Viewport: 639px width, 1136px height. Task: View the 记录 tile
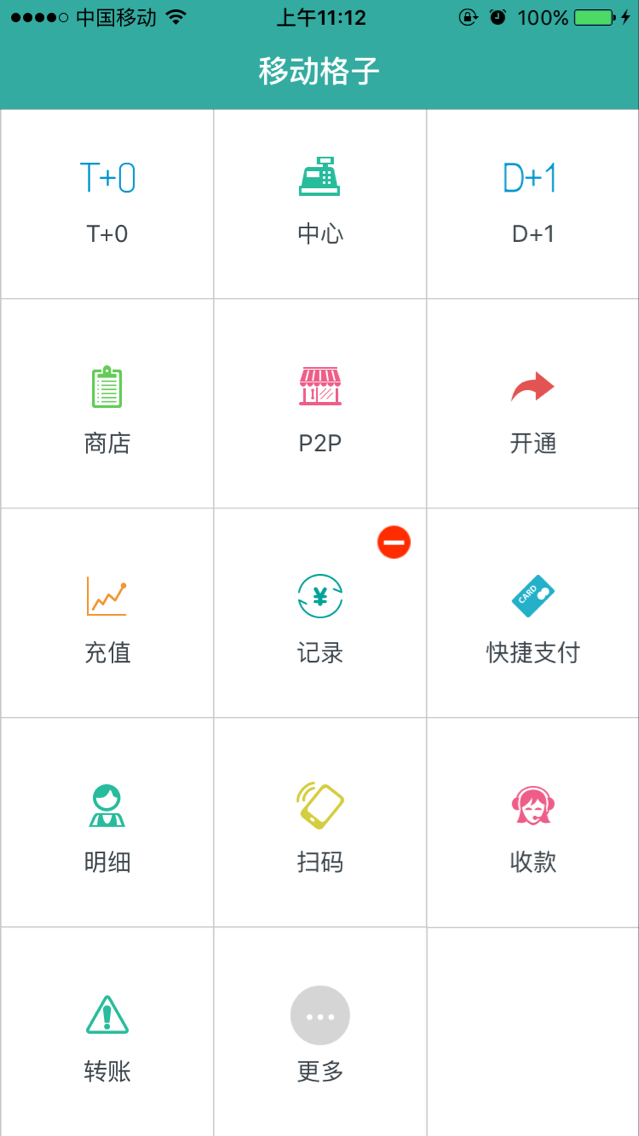pyautogui.click(x=320, y=620)
